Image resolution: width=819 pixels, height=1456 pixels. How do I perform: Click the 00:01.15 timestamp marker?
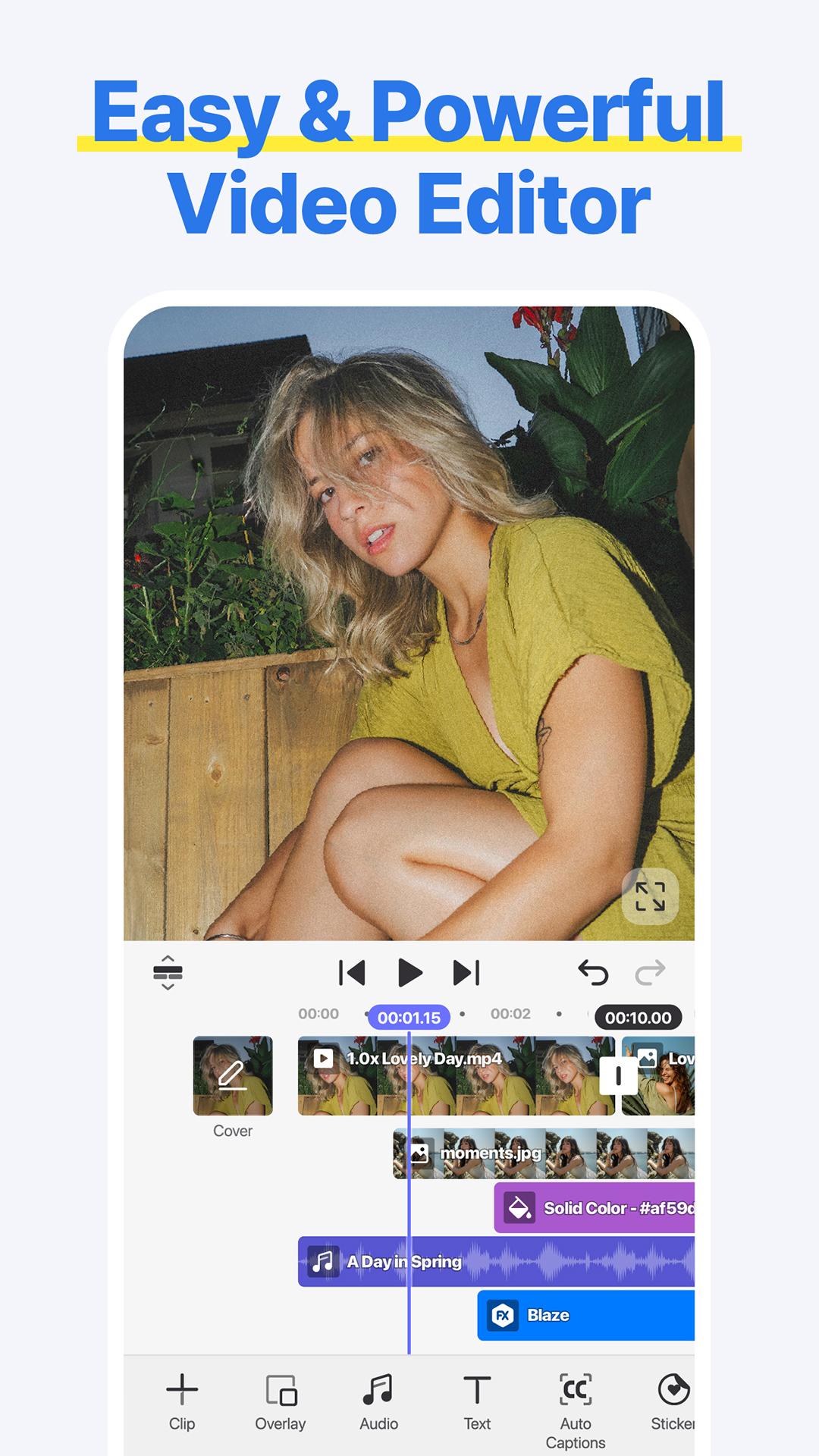coord(408,1016)
